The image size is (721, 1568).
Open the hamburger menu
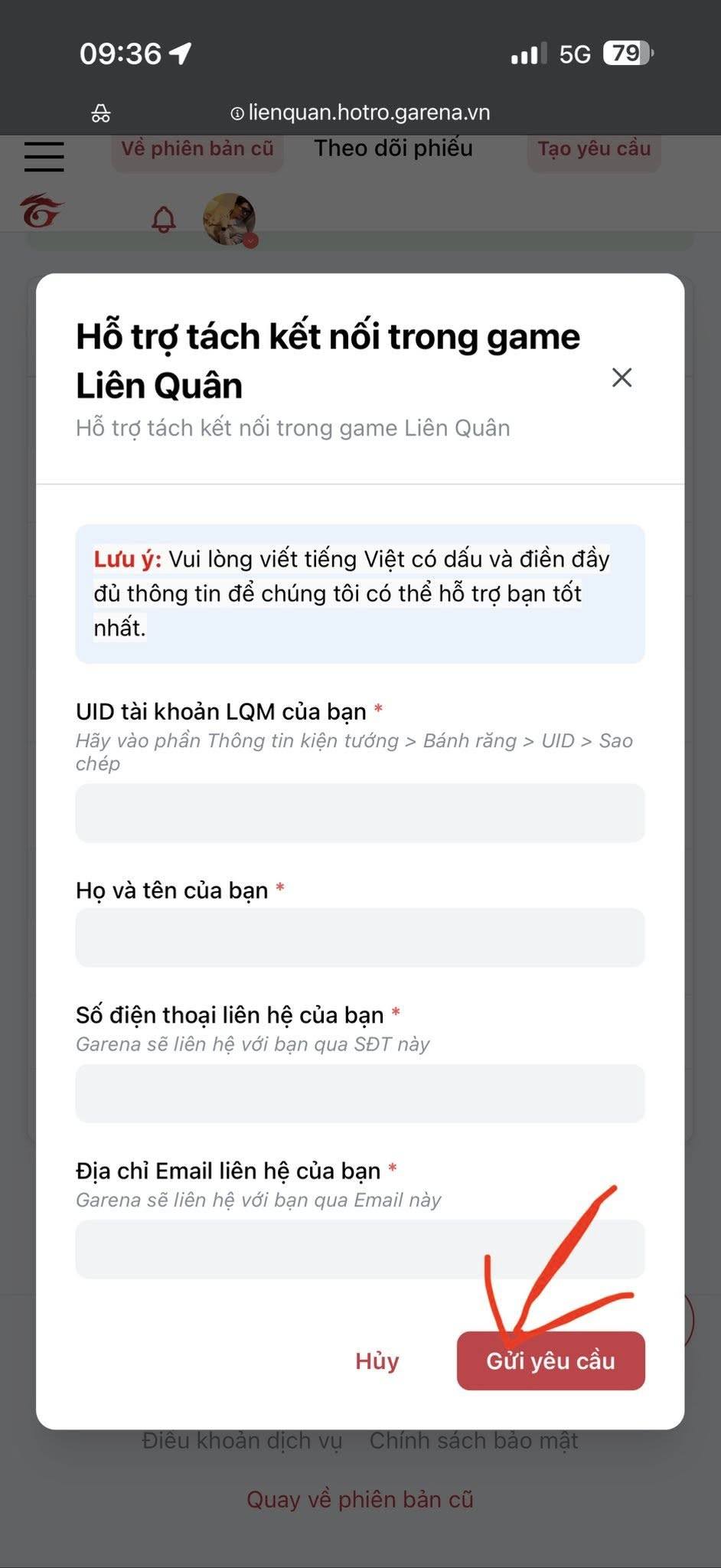click(44, 156)
